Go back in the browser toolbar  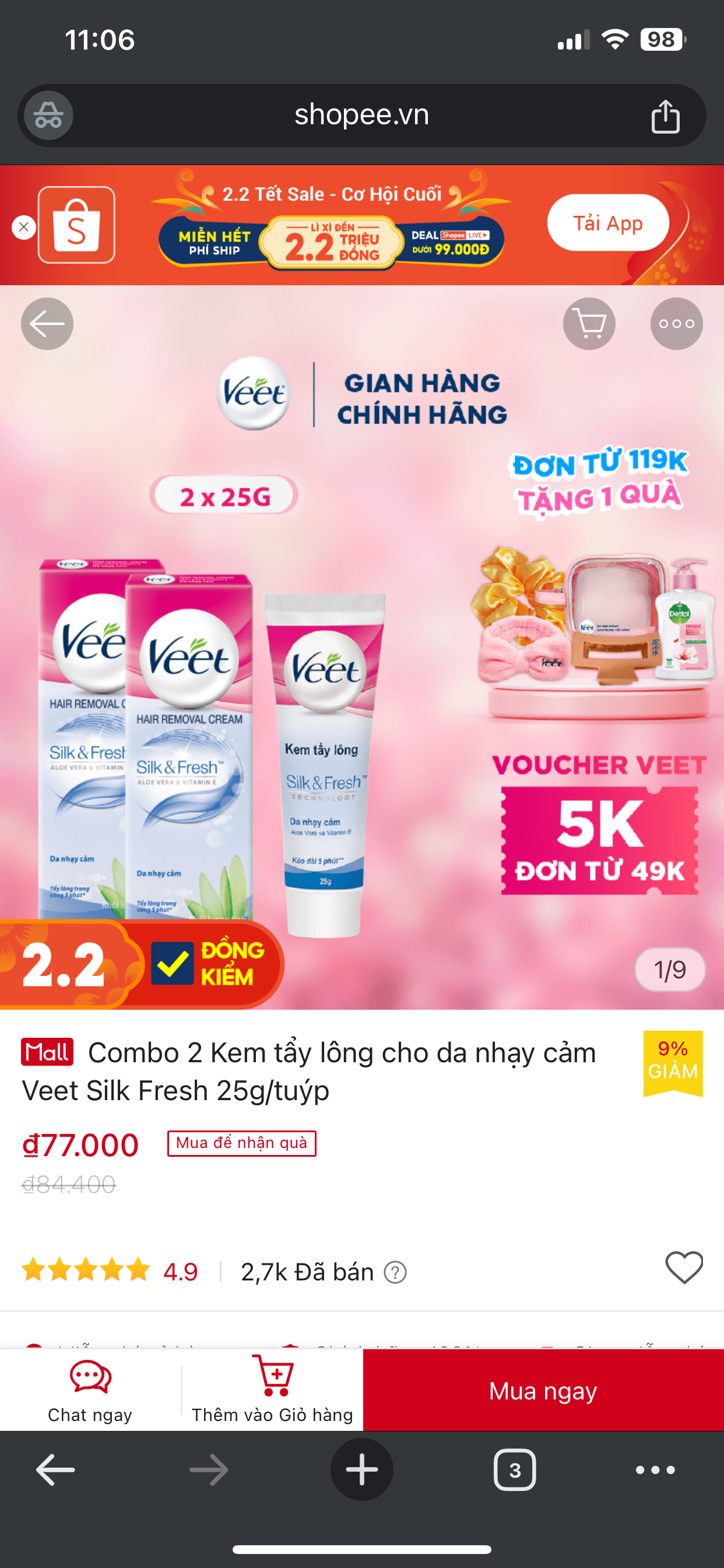(55, 1470)
